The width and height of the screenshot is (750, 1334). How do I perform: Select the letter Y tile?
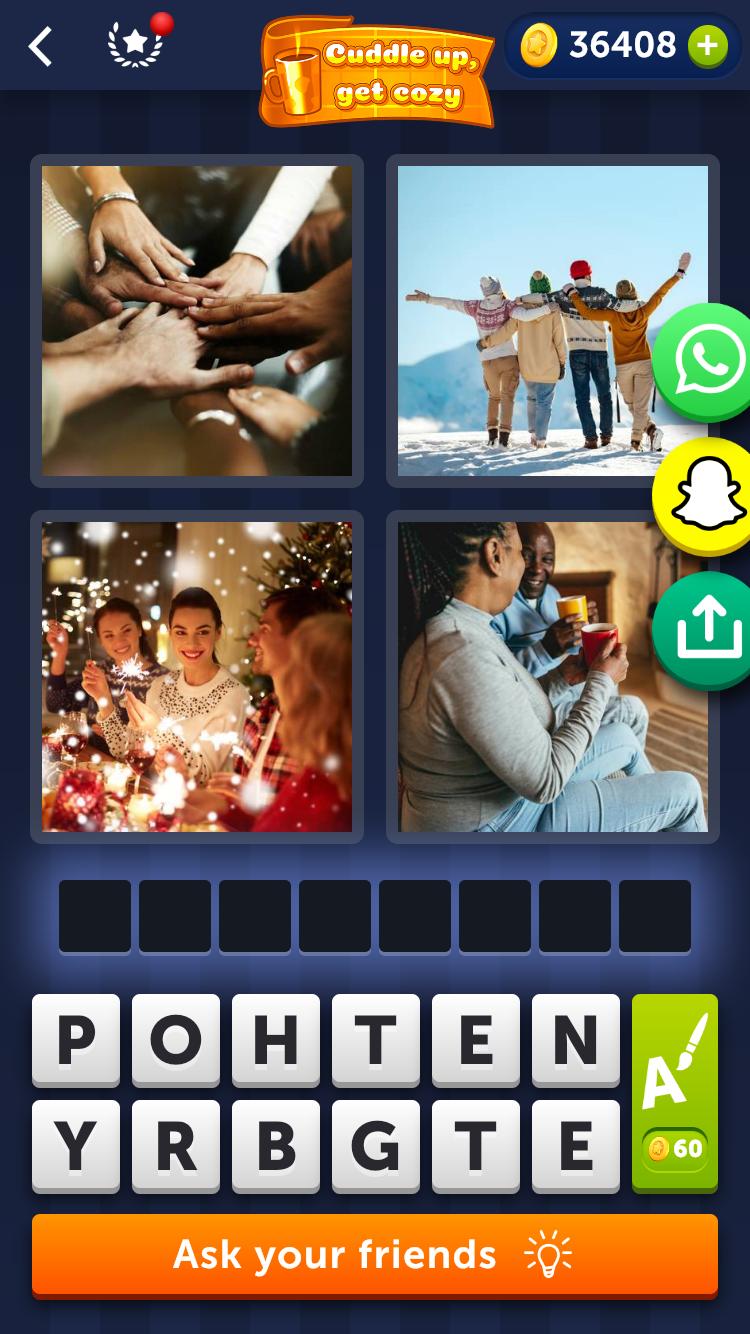(76, 1146)
